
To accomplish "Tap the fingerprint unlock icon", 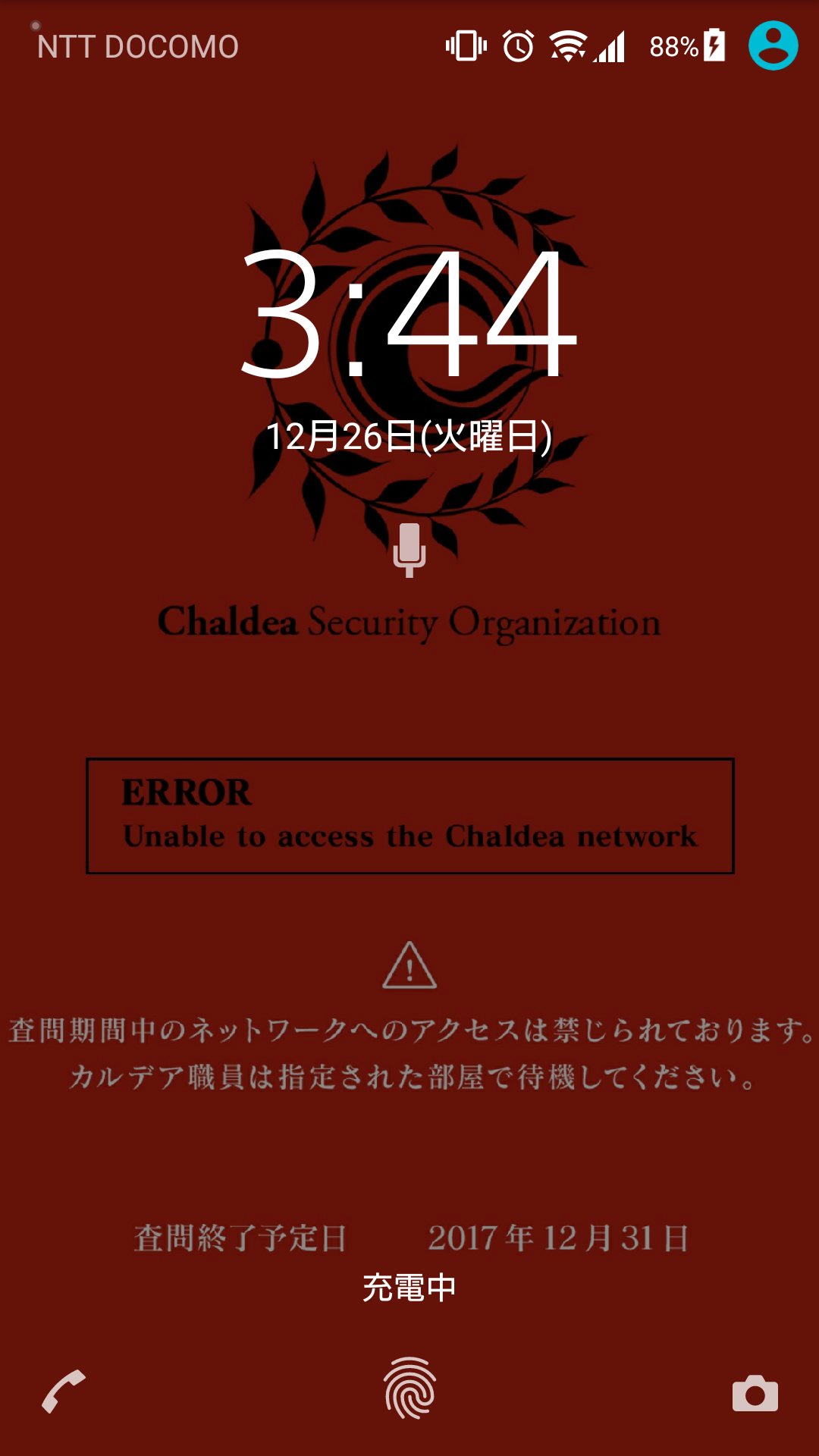I will (x=409, y=1388).
